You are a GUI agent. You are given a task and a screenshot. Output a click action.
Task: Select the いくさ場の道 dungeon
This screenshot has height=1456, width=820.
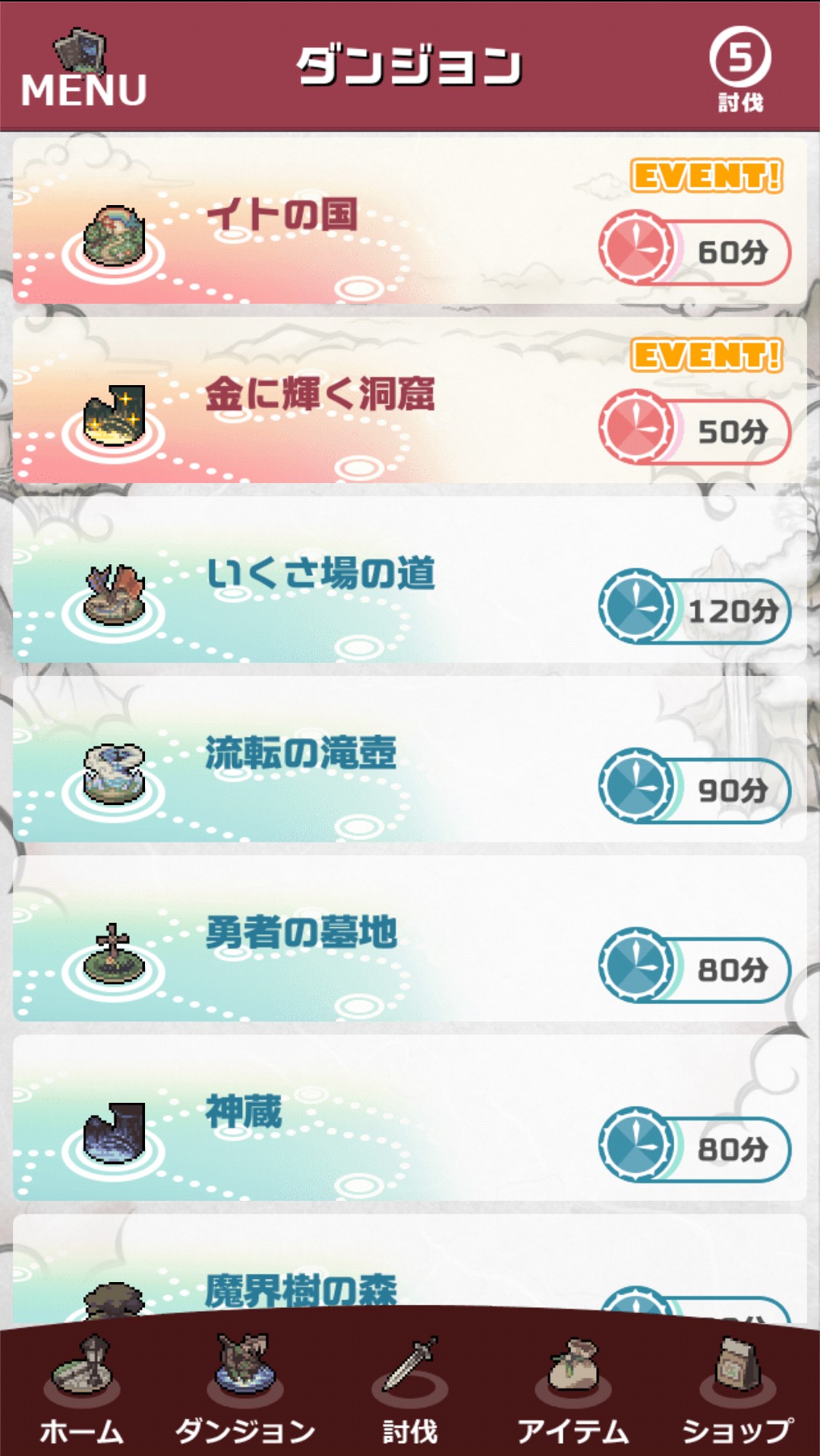pos(410,580)
